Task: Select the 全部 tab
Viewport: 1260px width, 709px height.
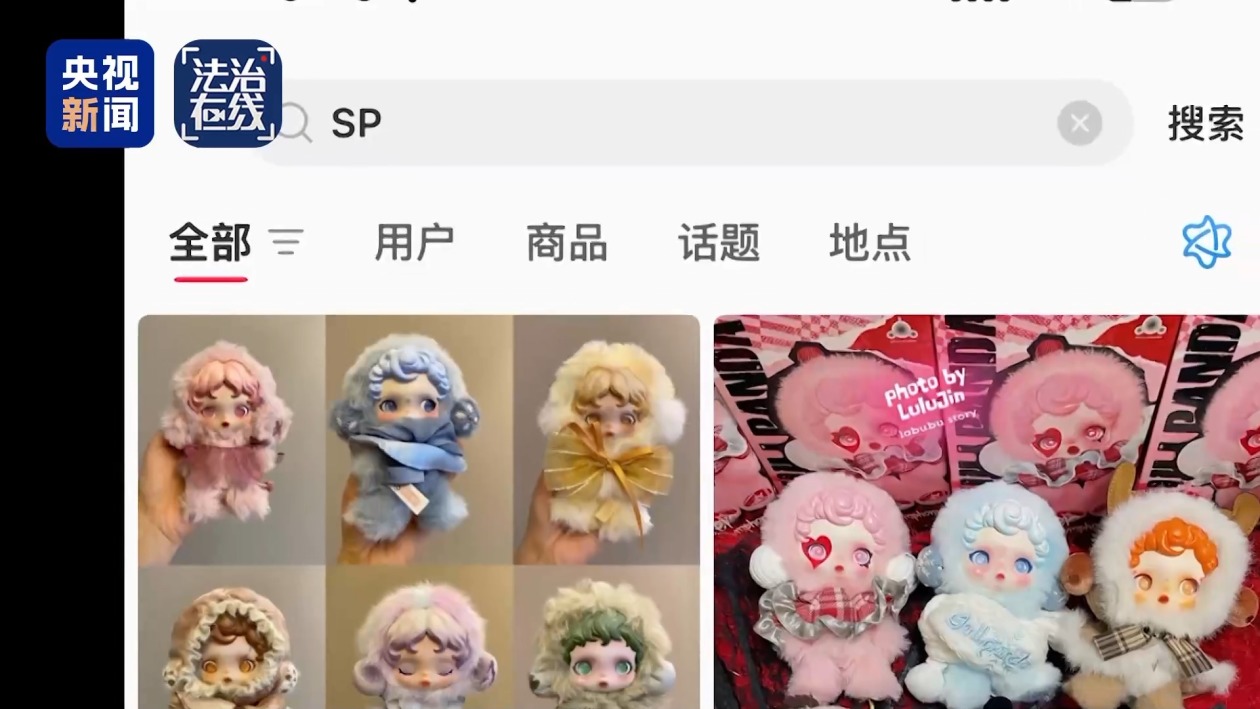Action: 210,243
